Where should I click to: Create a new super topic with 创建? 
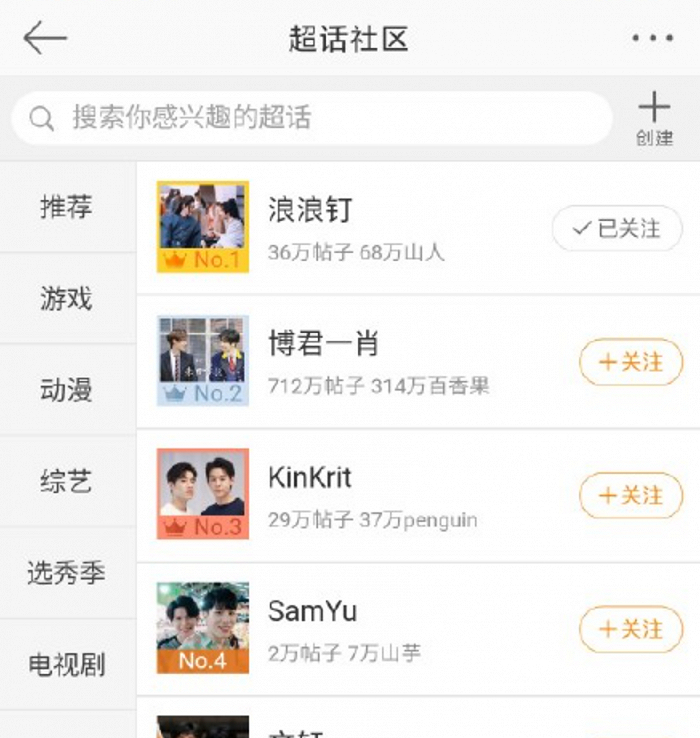pos(654,118)
